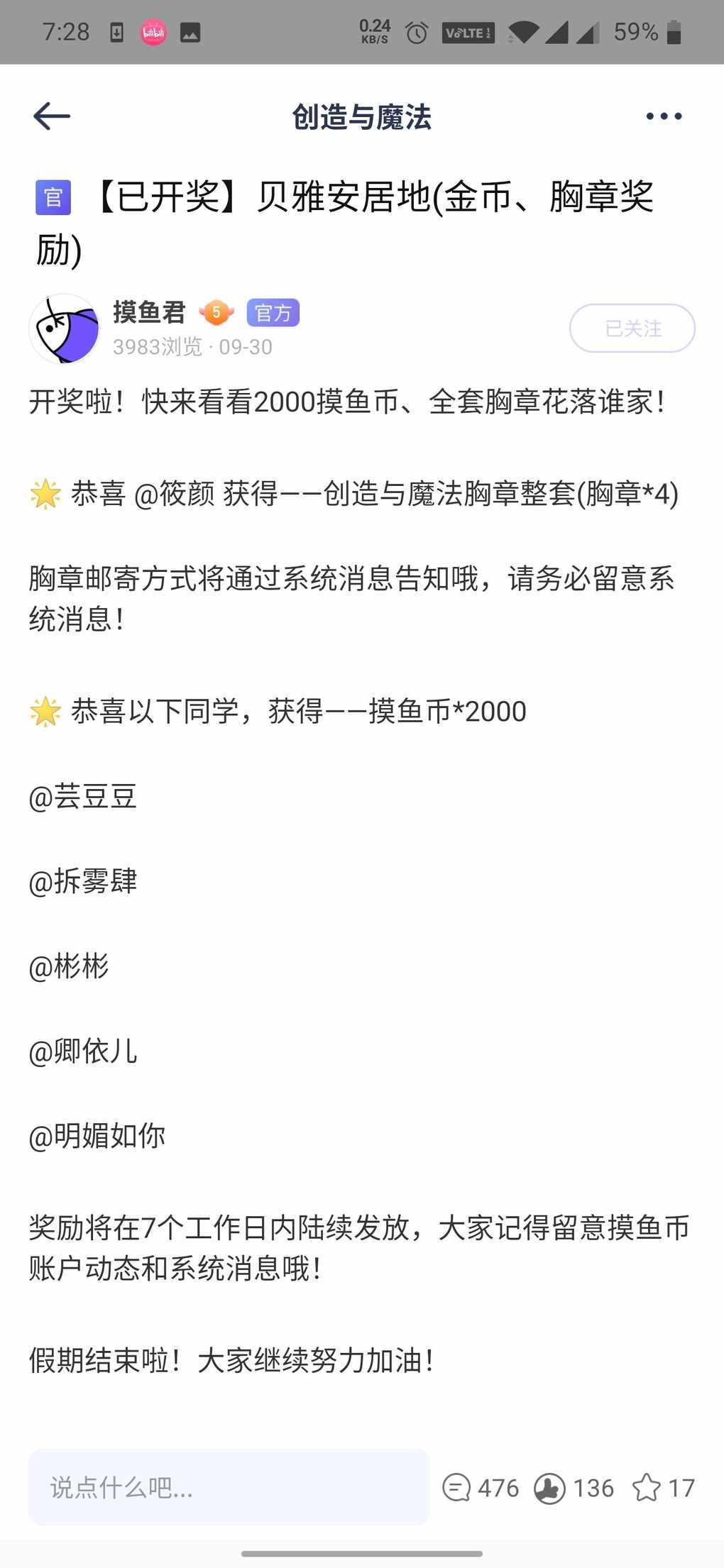Viewport: 724px width, 1568px height.
Task: Open 摸鱼君's profile avatar
Action: 64,328
